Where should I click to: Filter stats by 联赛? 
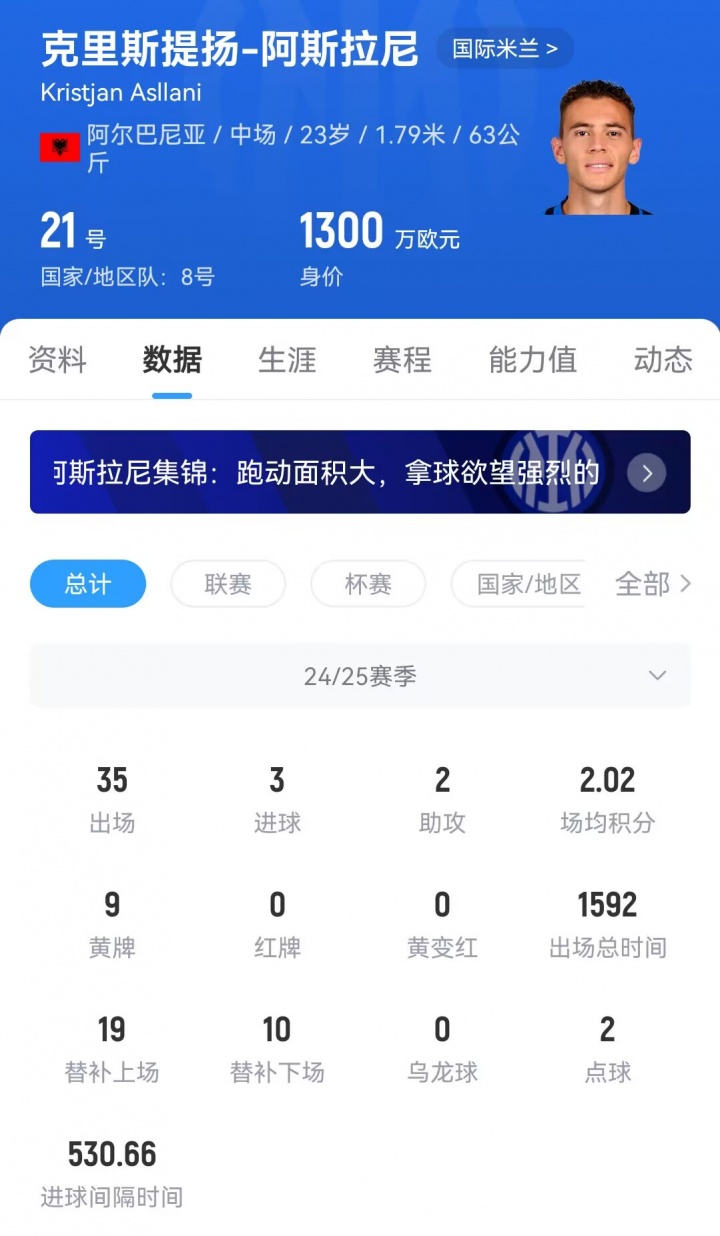[228, 584]
